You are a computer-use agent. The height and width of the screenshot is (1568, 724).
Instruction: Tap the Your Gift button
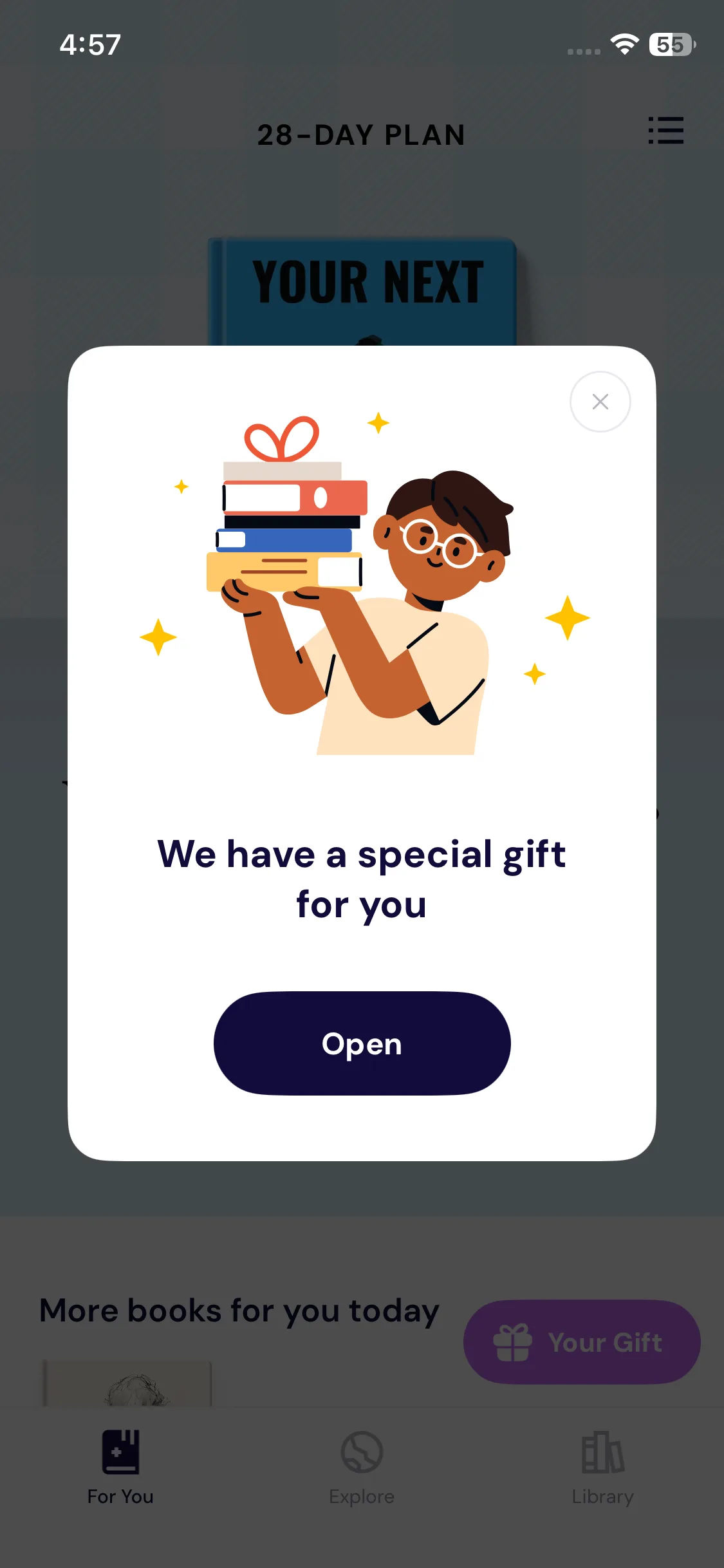581,1342
